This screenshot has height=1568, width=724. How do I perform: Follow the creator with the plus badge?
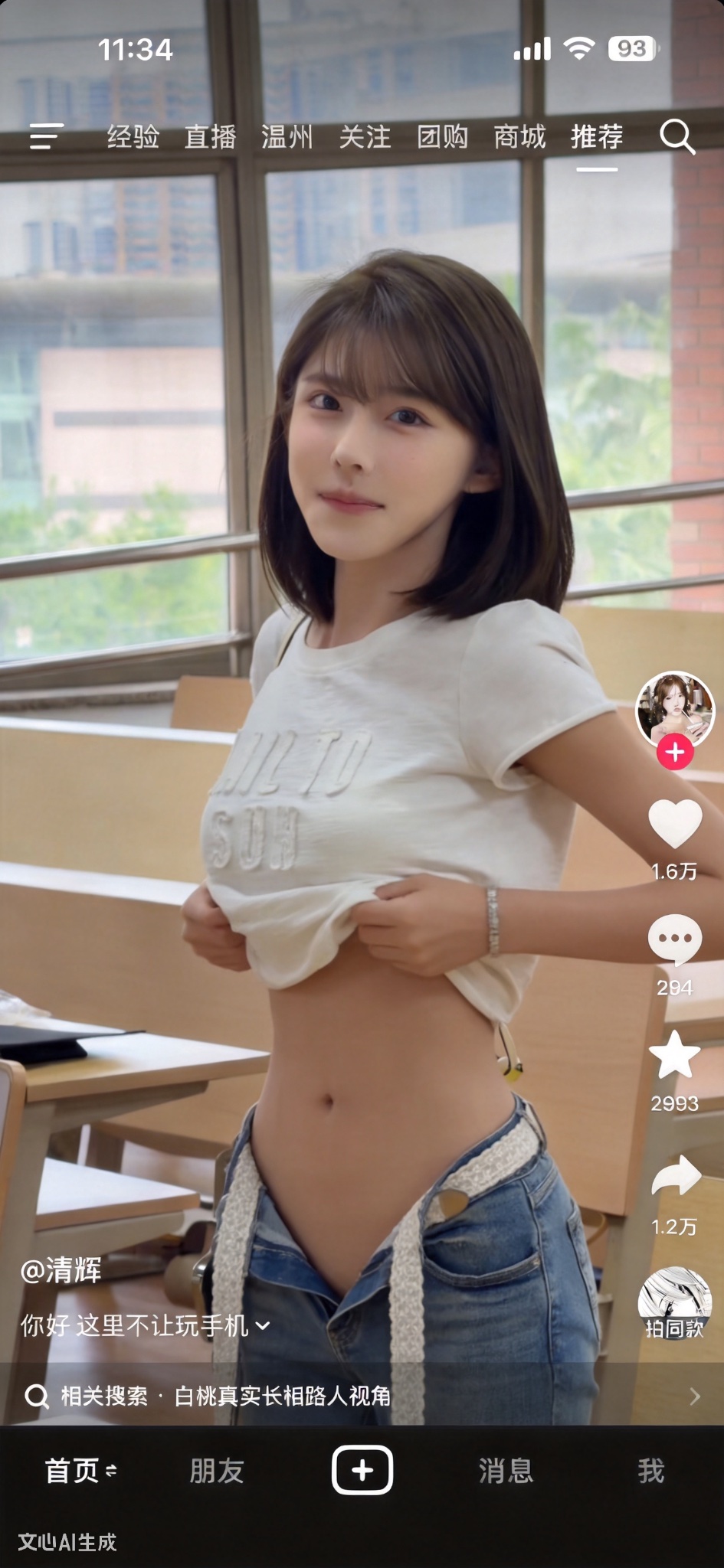[x=675, y=752]
